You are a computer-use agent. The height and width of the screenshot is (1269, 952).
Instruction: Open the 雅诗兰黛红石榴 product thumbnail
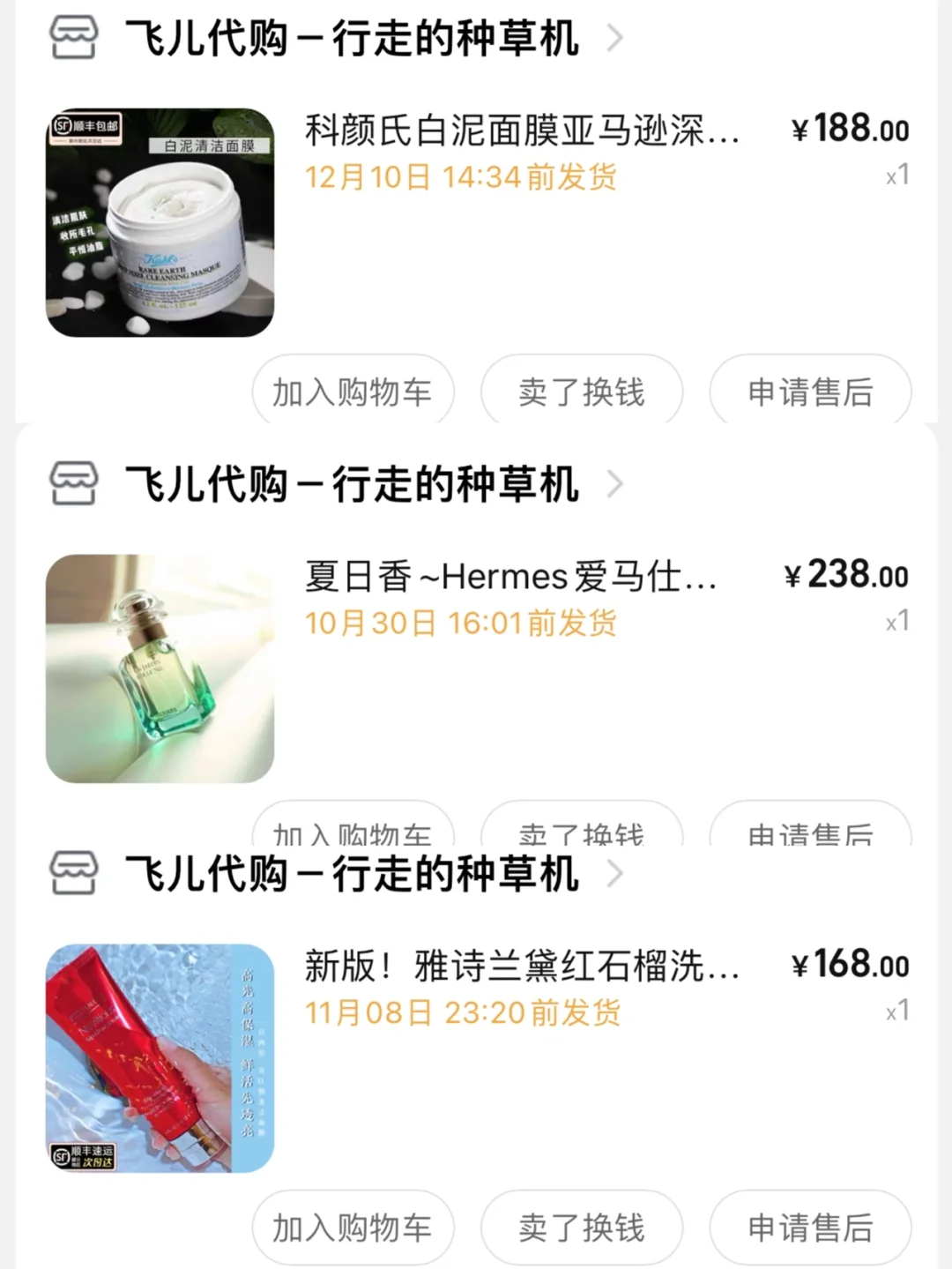[160, 1058]
